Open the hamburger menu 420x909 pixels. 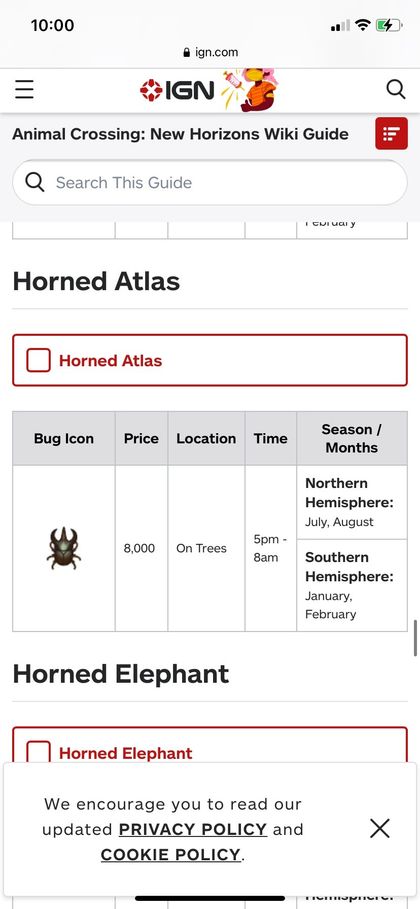24,90
